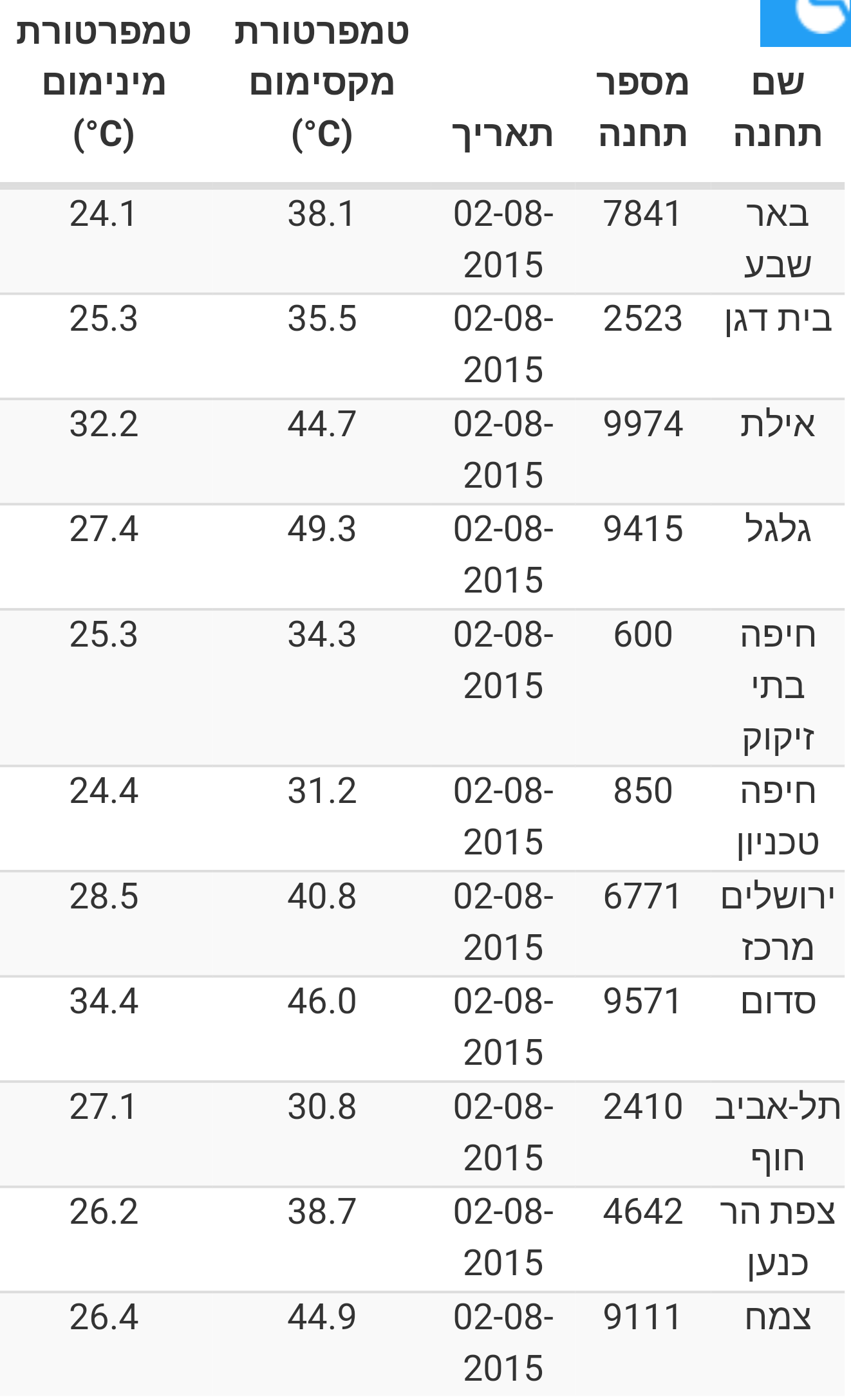Tap the blue icon button above the table
This screenshot has height=1400, width=851.
(806, 23)
